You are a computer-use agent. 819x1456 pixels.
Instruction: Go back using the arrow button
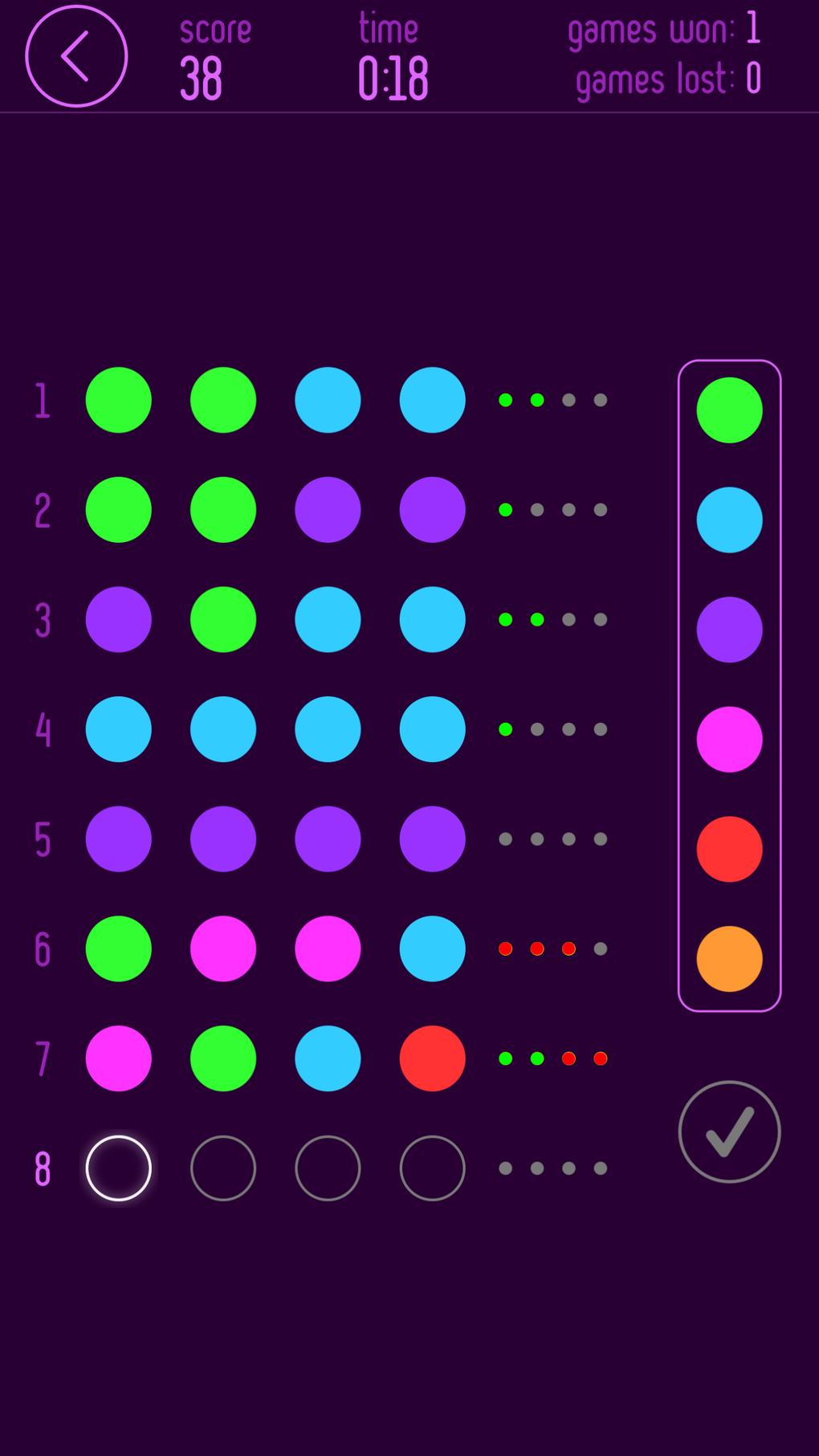76,56
